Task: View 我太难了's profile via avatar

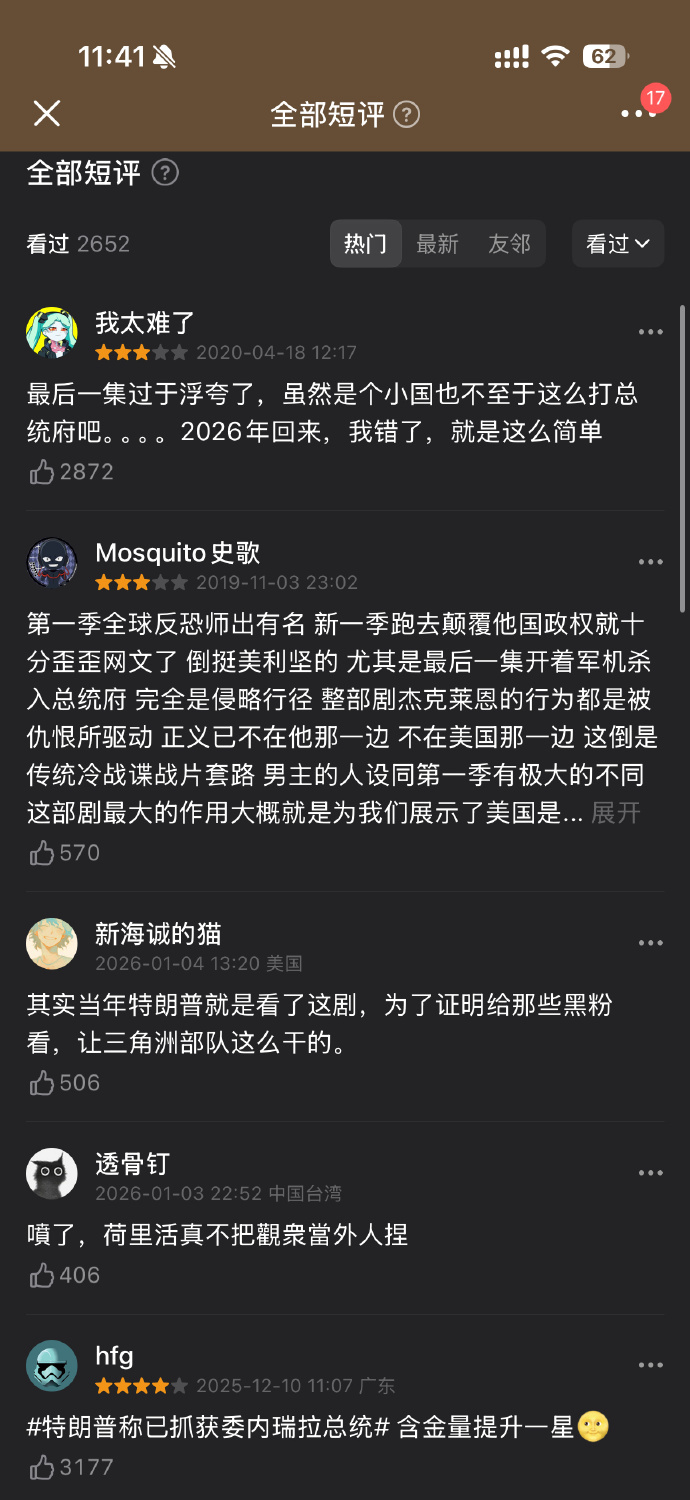Action: point(52,333)
